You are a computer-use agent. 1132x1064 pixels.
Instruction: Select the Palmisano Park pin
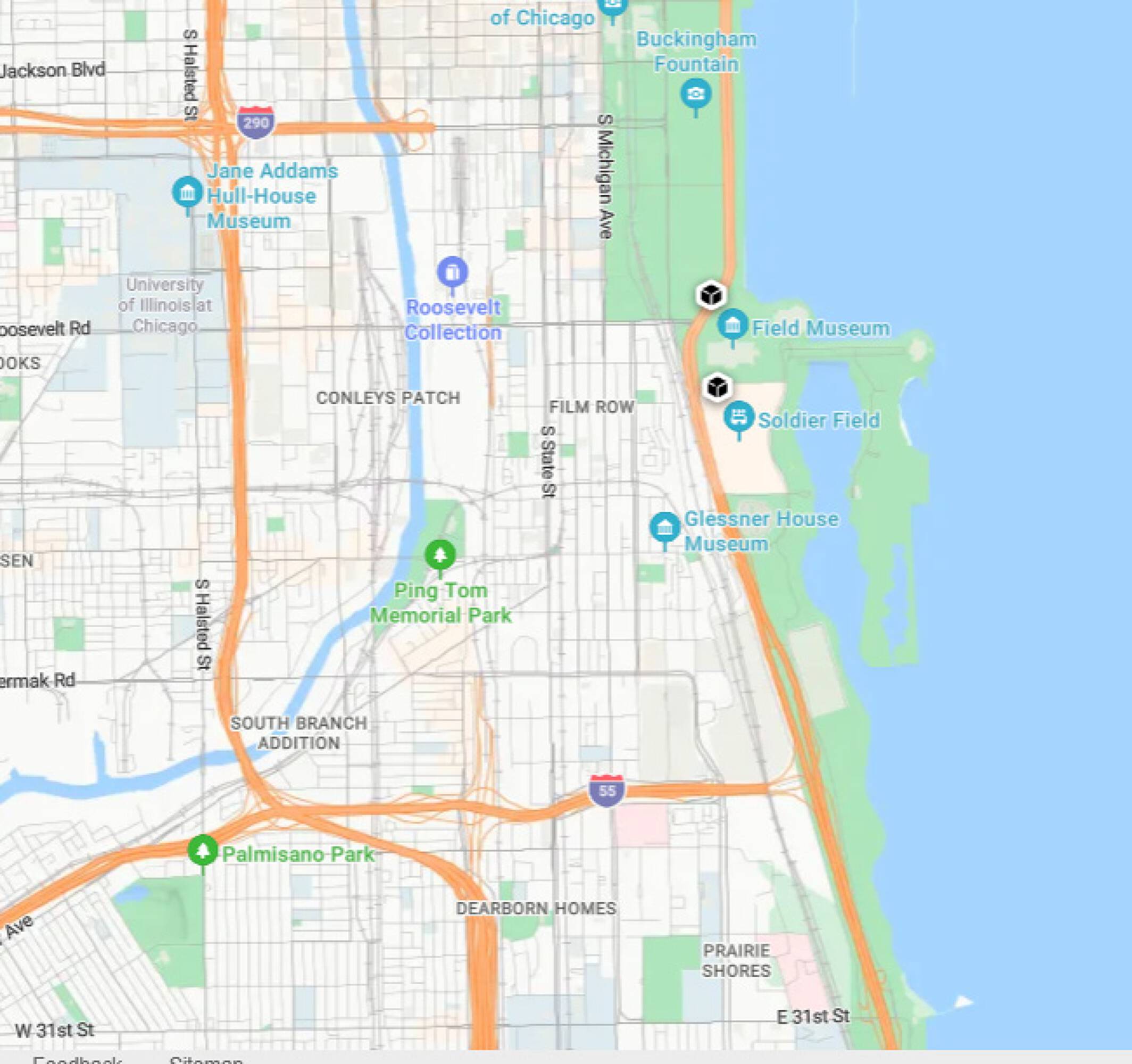[203, 852]
